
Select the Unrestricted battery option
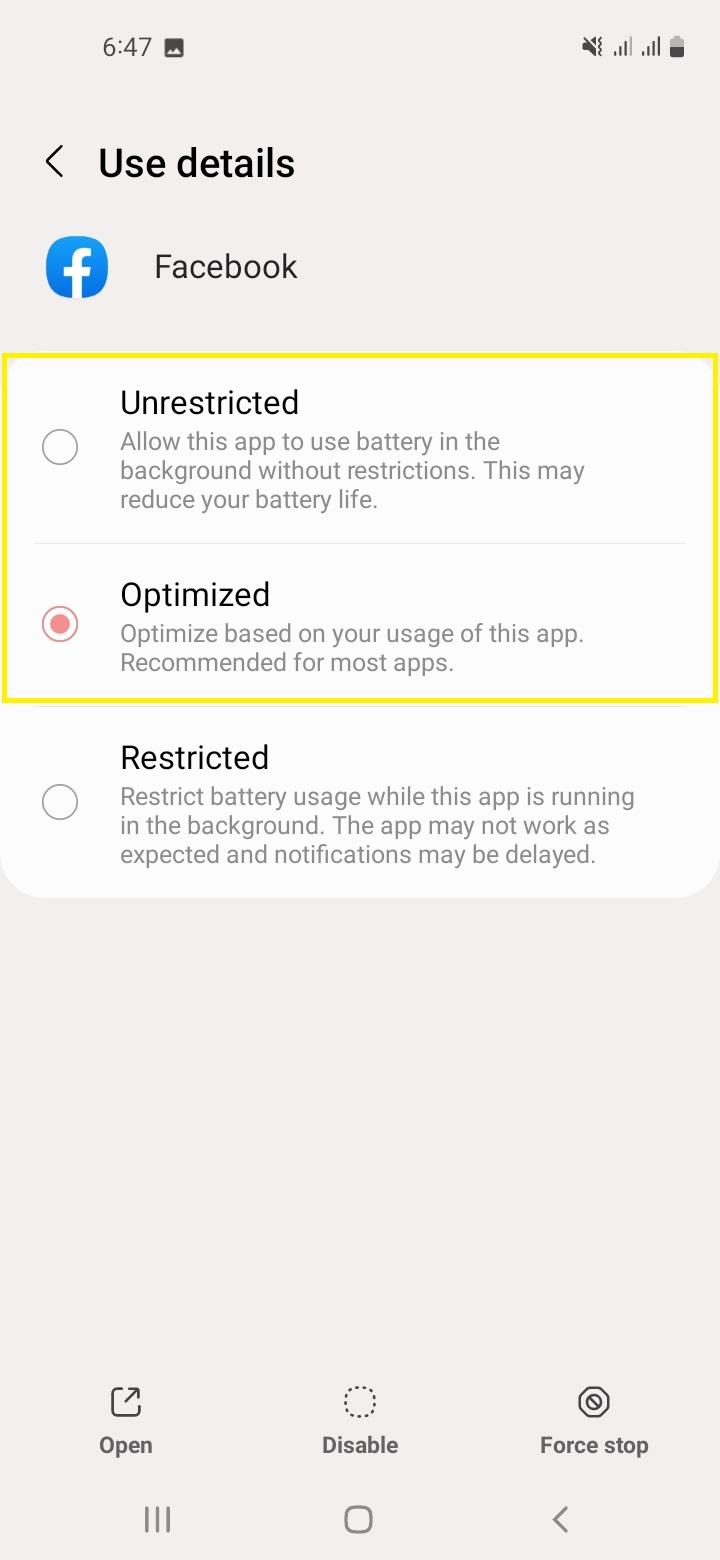tap(360, 450)
